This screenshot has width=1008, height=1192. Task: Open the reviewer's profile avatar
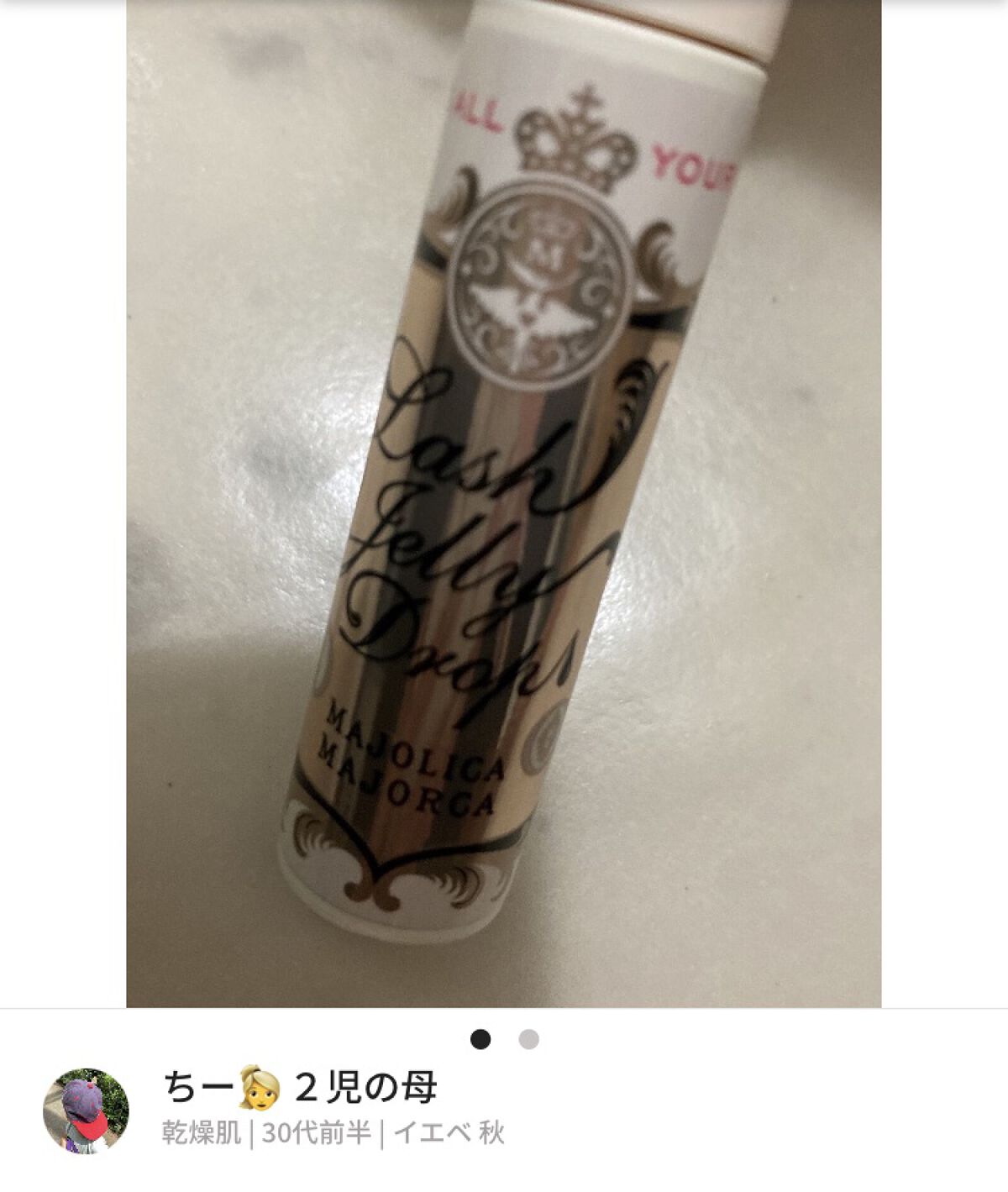pyautogui.click(x=86, y=1111)
